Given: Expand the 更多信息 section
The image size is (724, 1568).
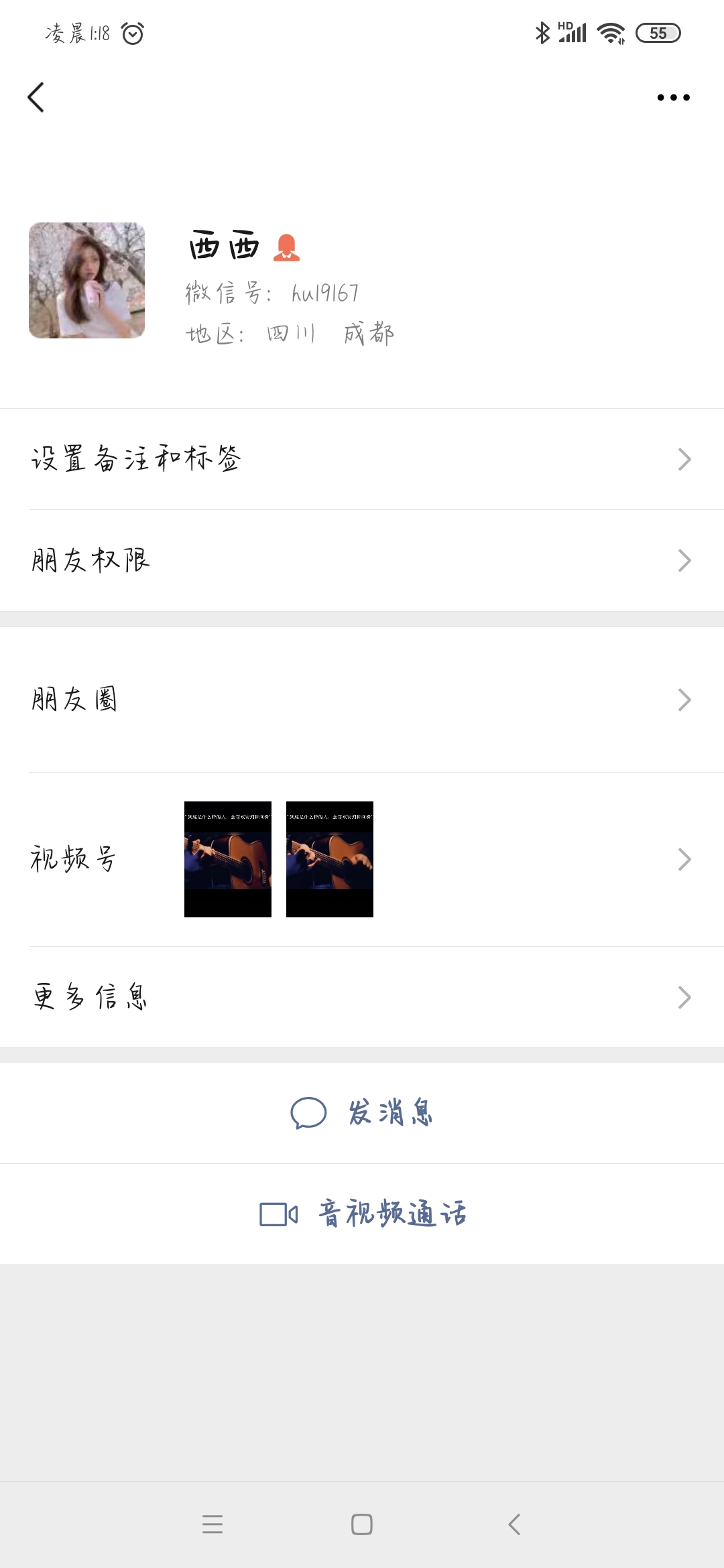Looking at the screenshot, I should (x=362, y=996).
